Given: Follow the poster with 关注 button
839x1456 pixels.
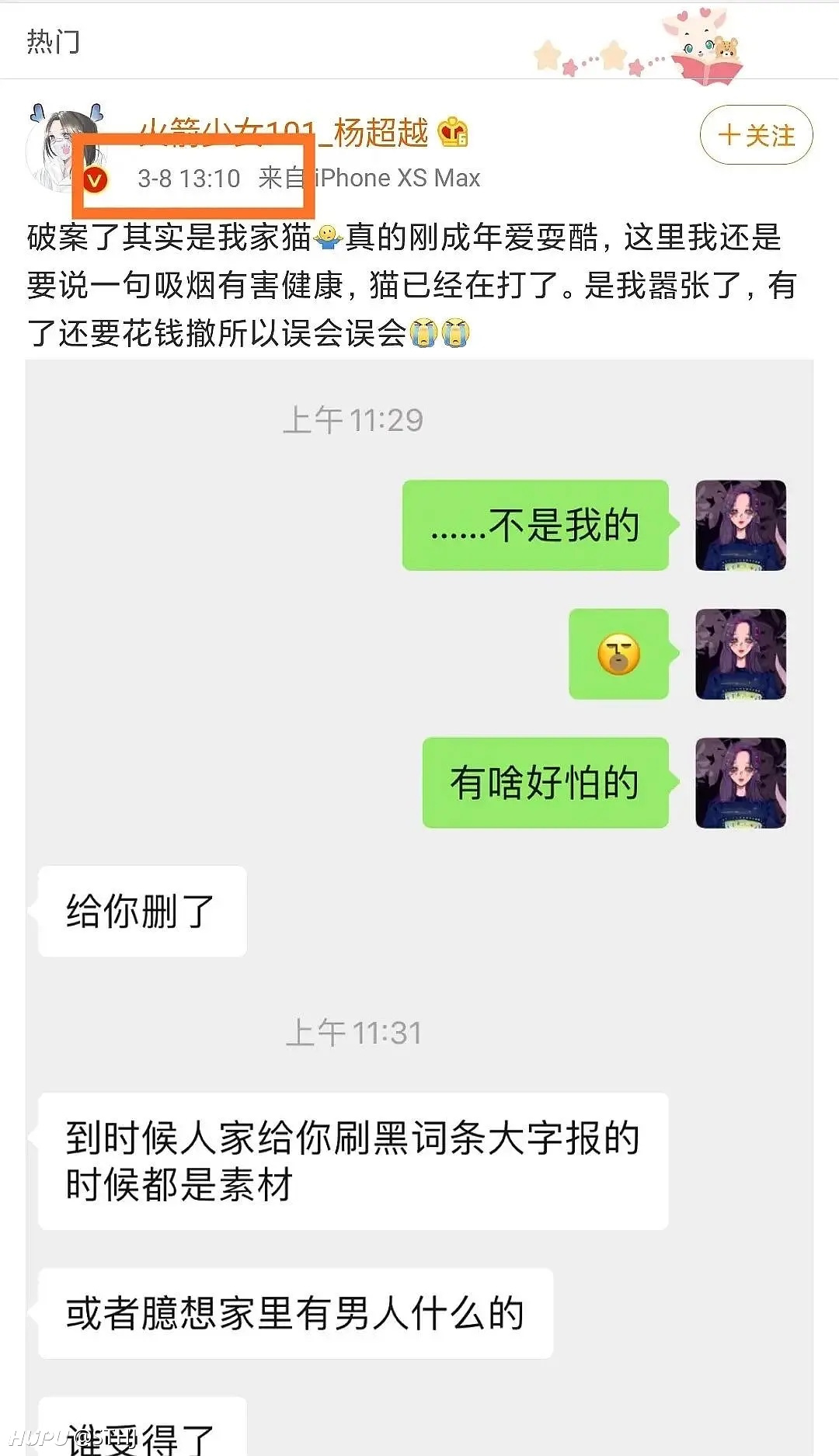Looking at the screenshot, I should click(x=756, y=135).
